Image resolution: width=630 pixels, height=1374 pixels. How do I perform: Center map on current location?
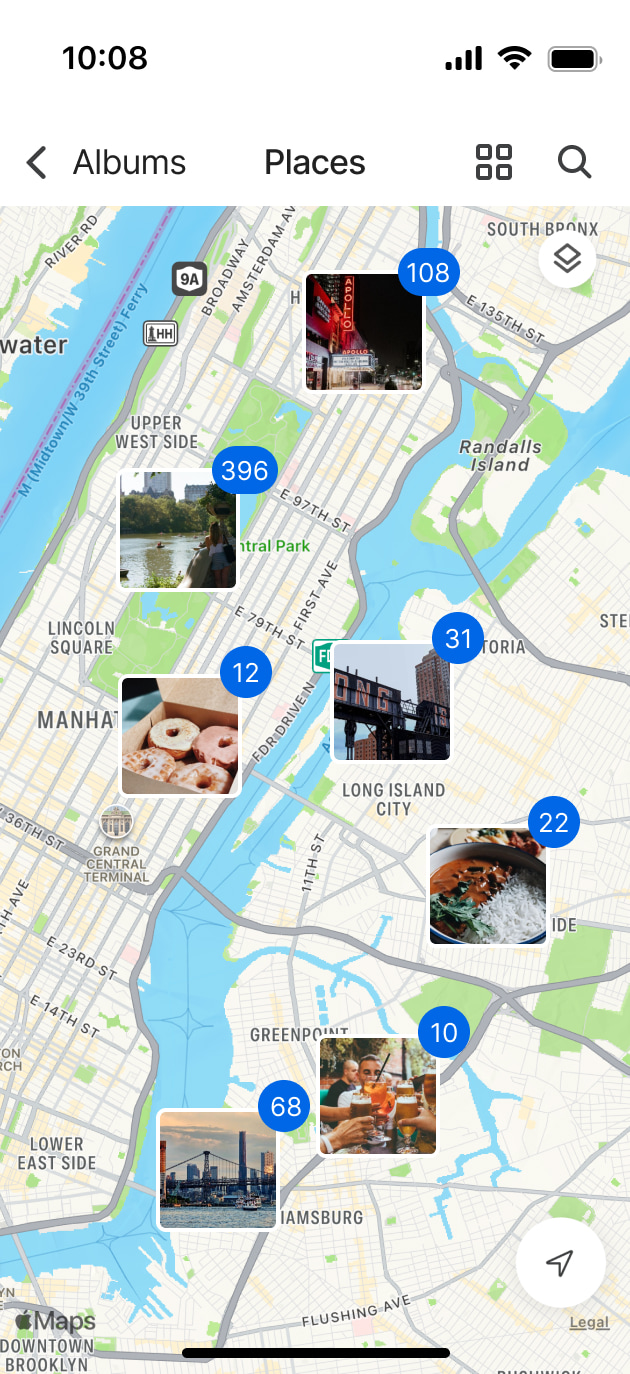click(560, 1263)
